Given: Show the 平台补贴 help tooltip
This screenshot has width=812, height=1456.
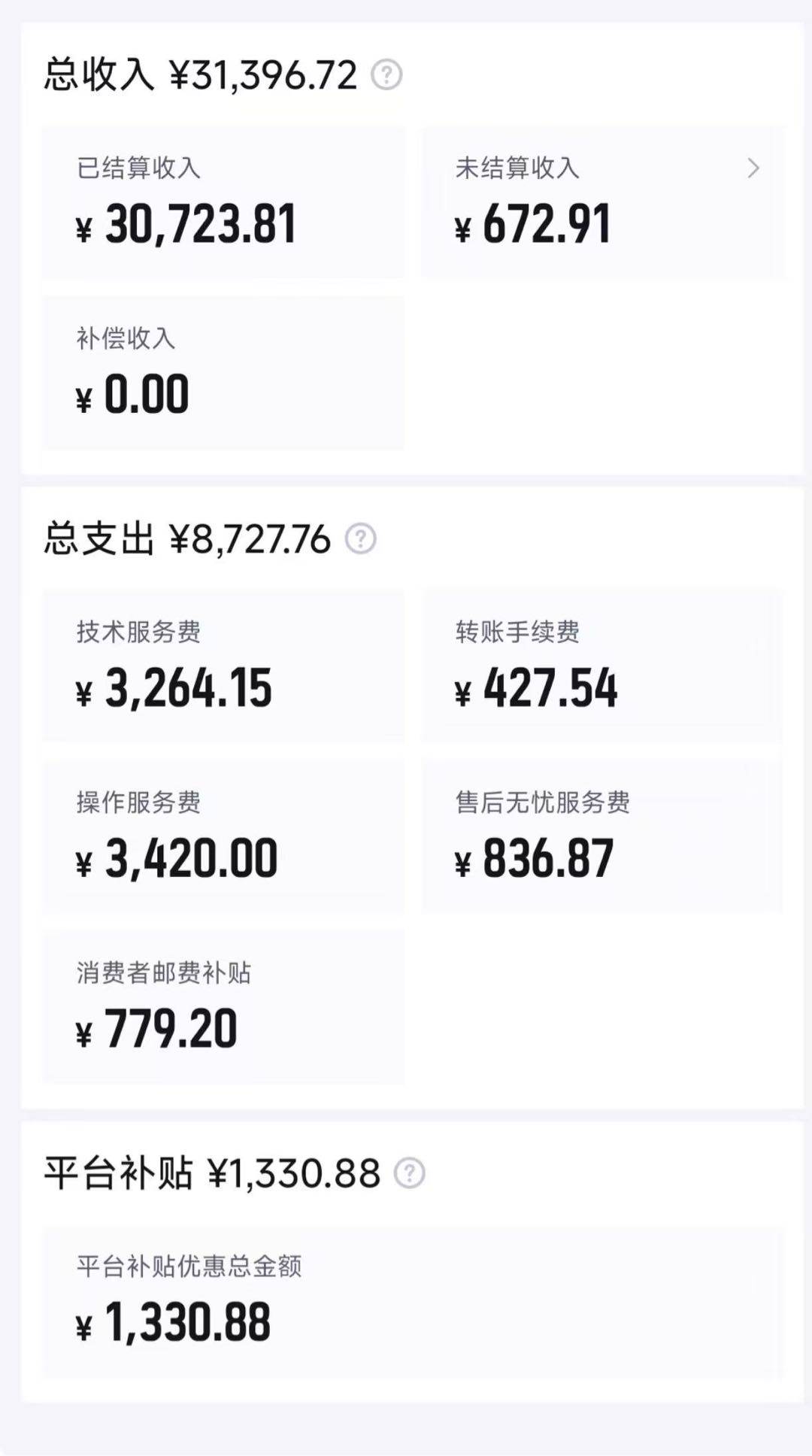Looking at the screenshot, I should pyautogui.click(x=410, y=1173).
